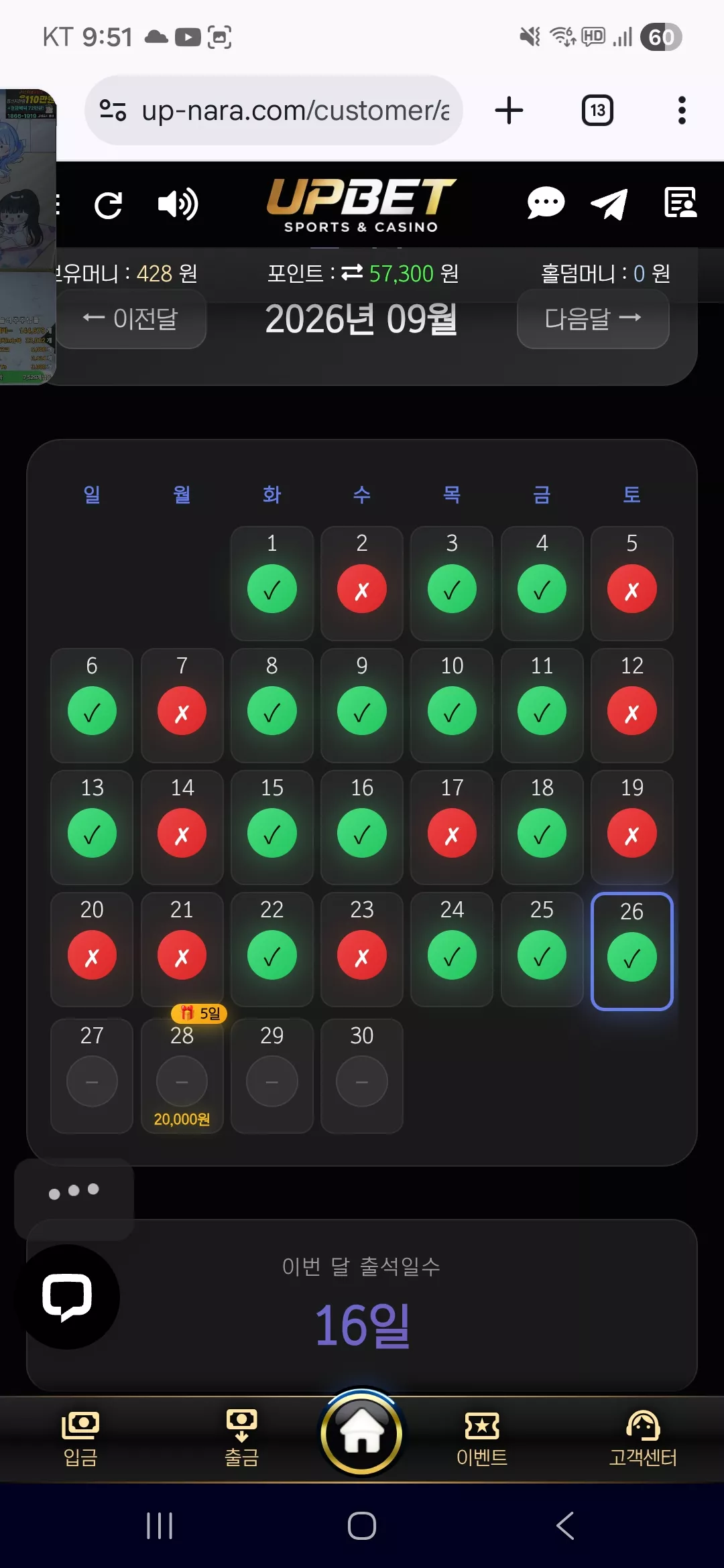Open the browser three-dot overflow menu

(682, 111)
